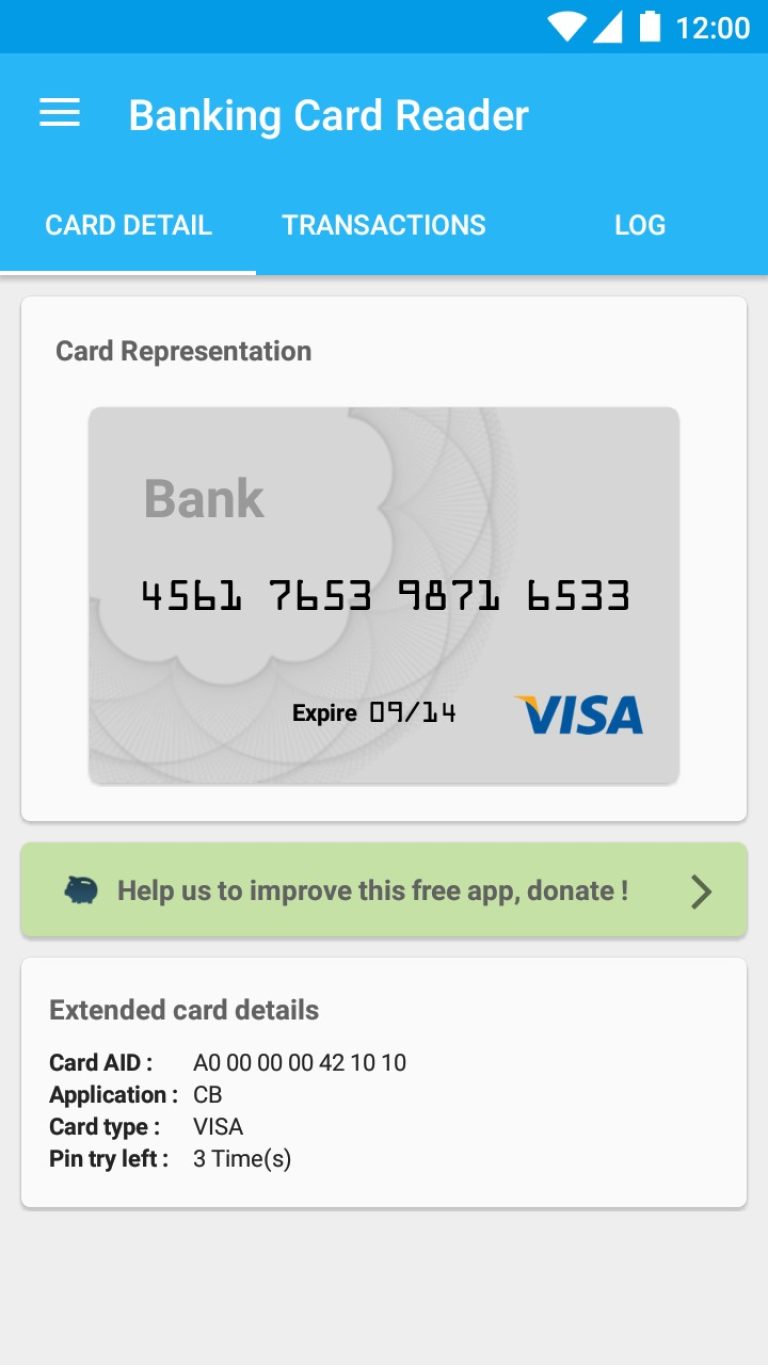This screenshot has height=1365, width=768.
Task: Open the LOG tab
Action: coord(639,225)
